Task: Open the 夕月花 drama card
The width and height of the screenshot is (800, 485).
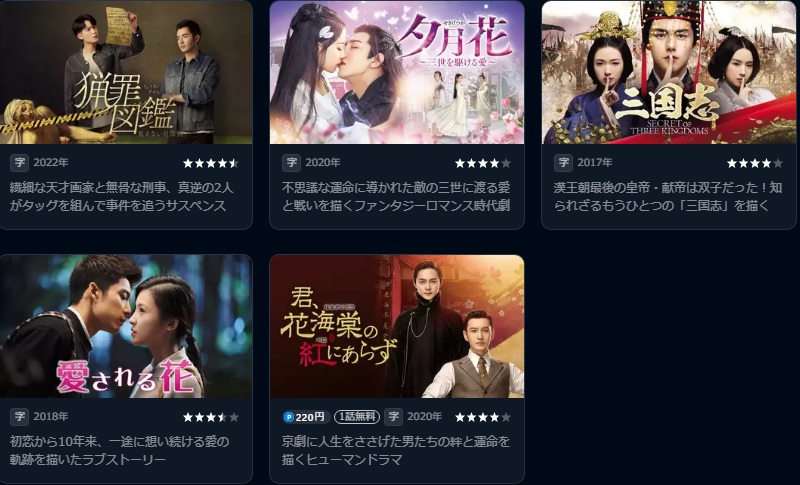Action: pyautogui.click(x=397, y=72)
